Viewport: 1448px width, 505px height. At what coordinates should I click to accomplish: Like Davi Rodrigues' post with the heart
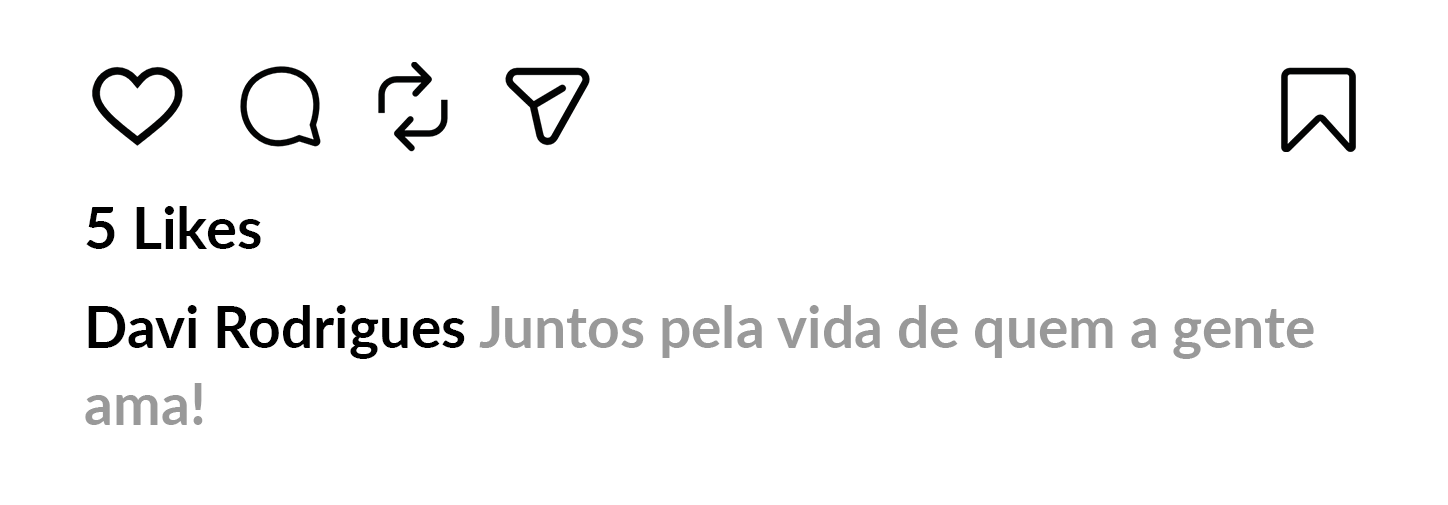tap(137, 106)
